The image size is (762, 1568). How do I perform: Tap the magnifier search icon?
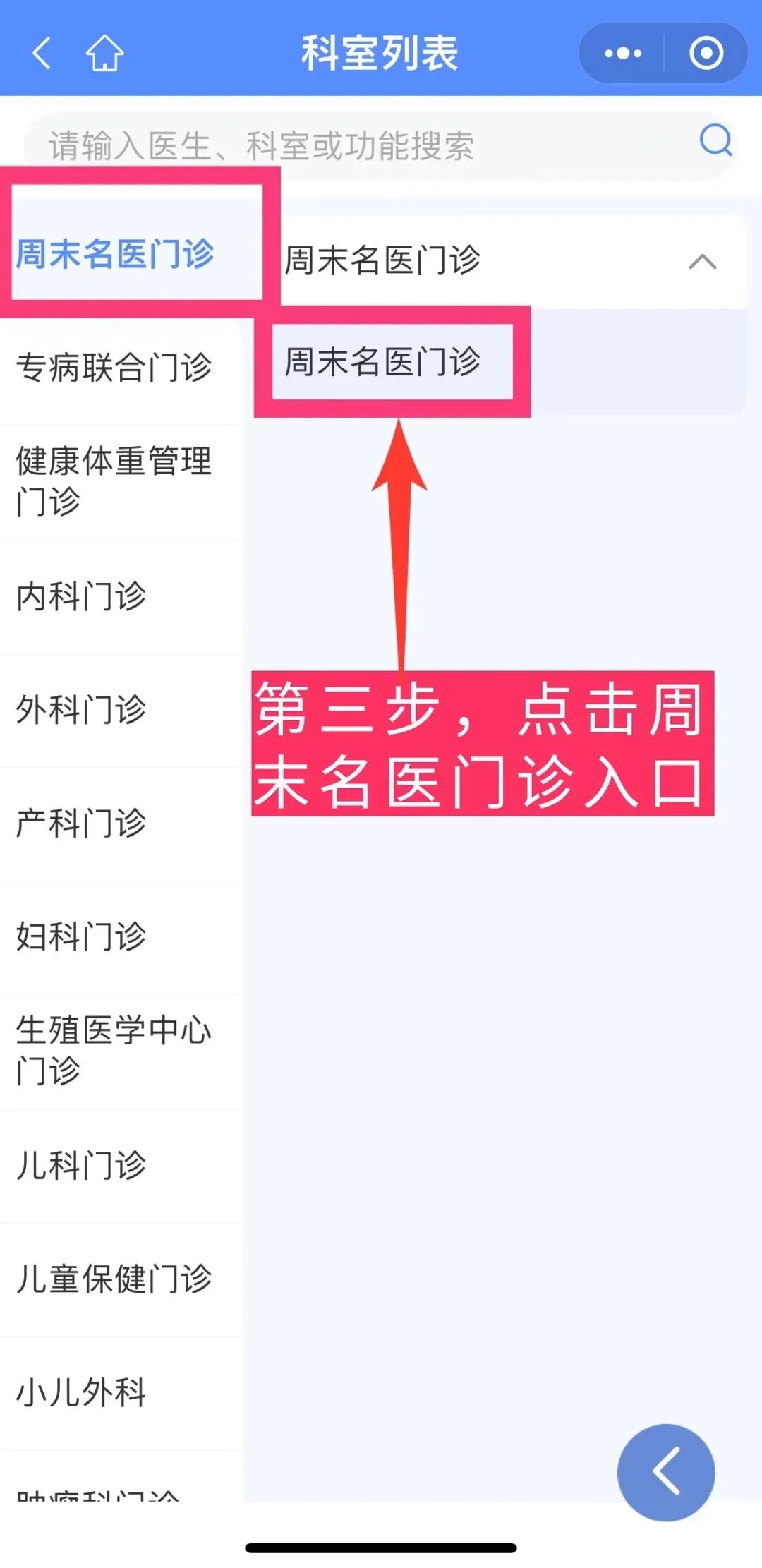(x=716, y=141)
